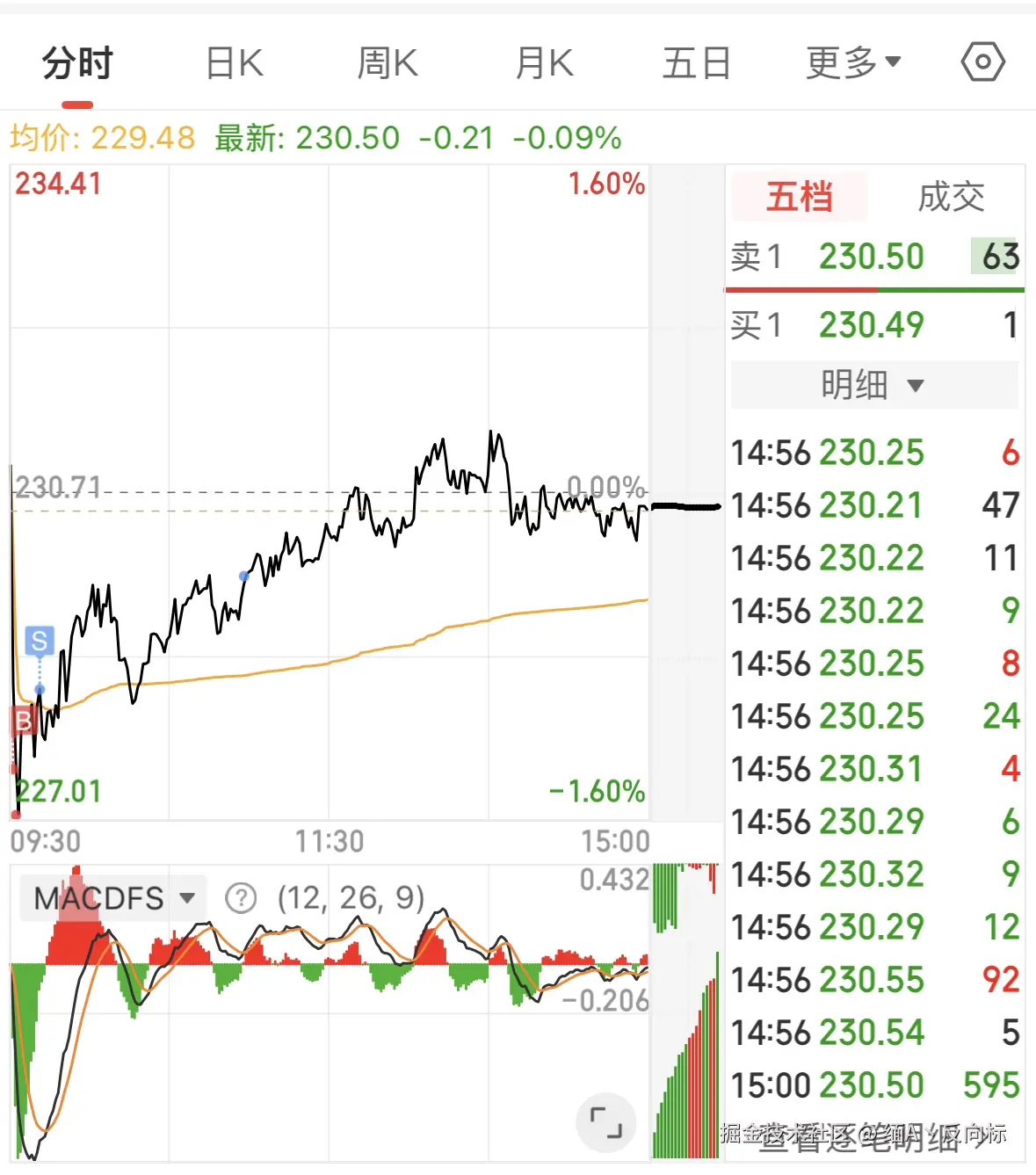Switch to the 五日 view
Screen dimensions: 1036x1175
coord(696,63)
